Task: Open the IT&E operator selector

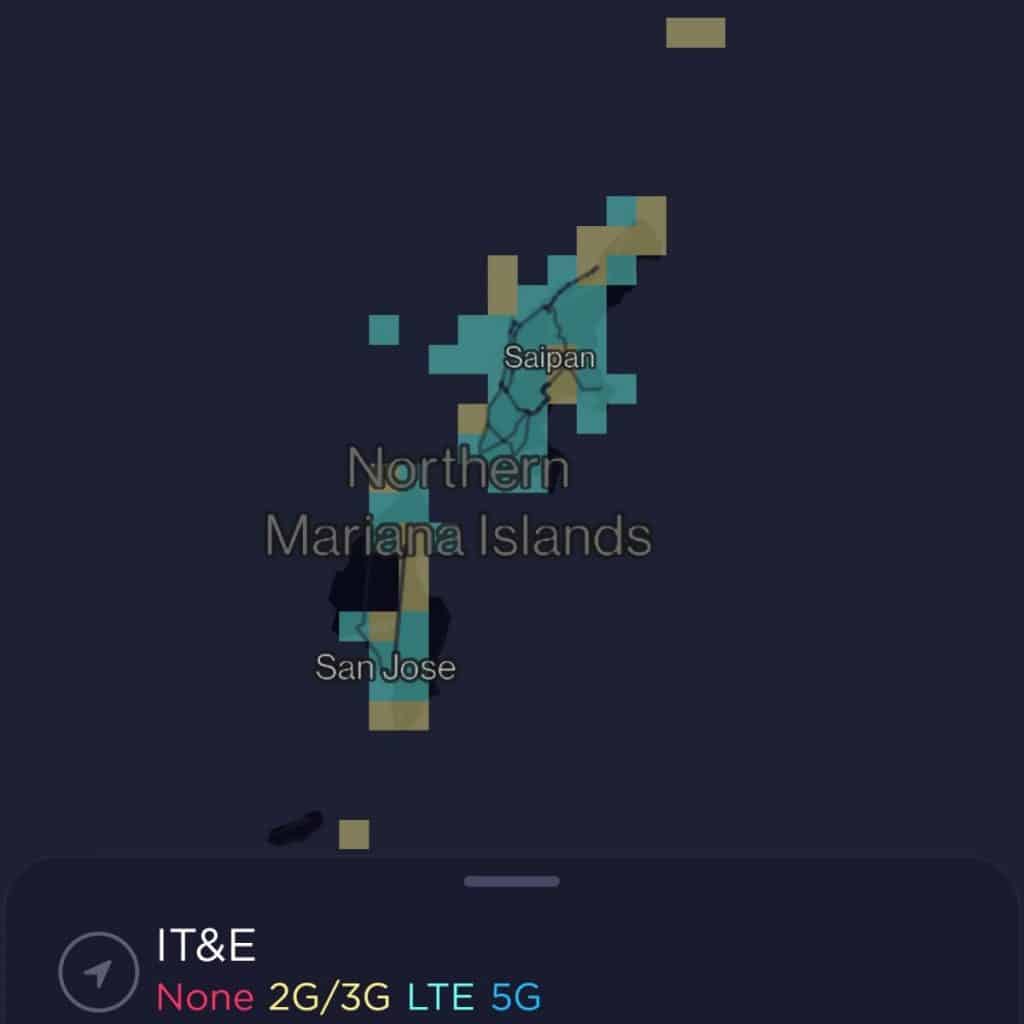Action: [206, 945]
